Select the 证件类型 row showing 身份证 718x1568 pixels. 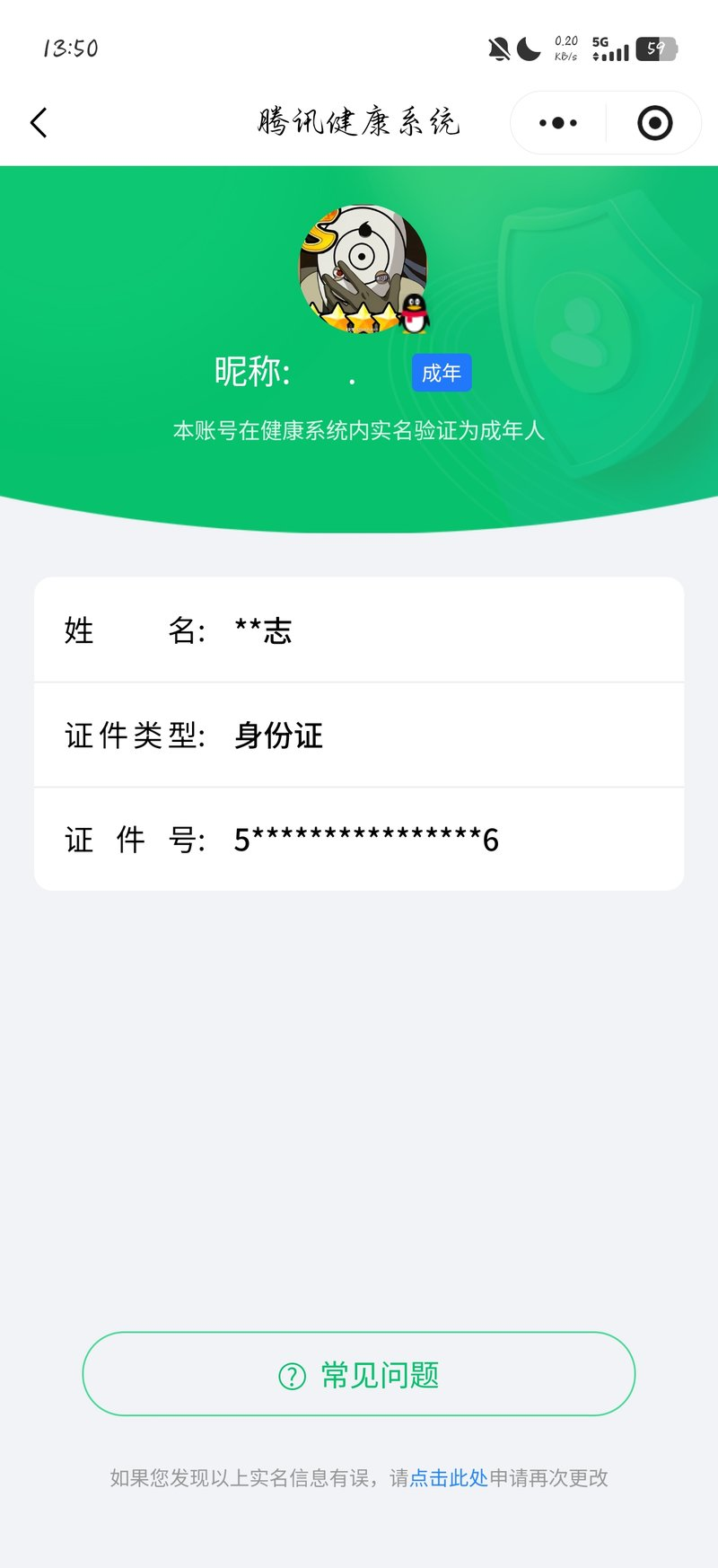[358, 735]
